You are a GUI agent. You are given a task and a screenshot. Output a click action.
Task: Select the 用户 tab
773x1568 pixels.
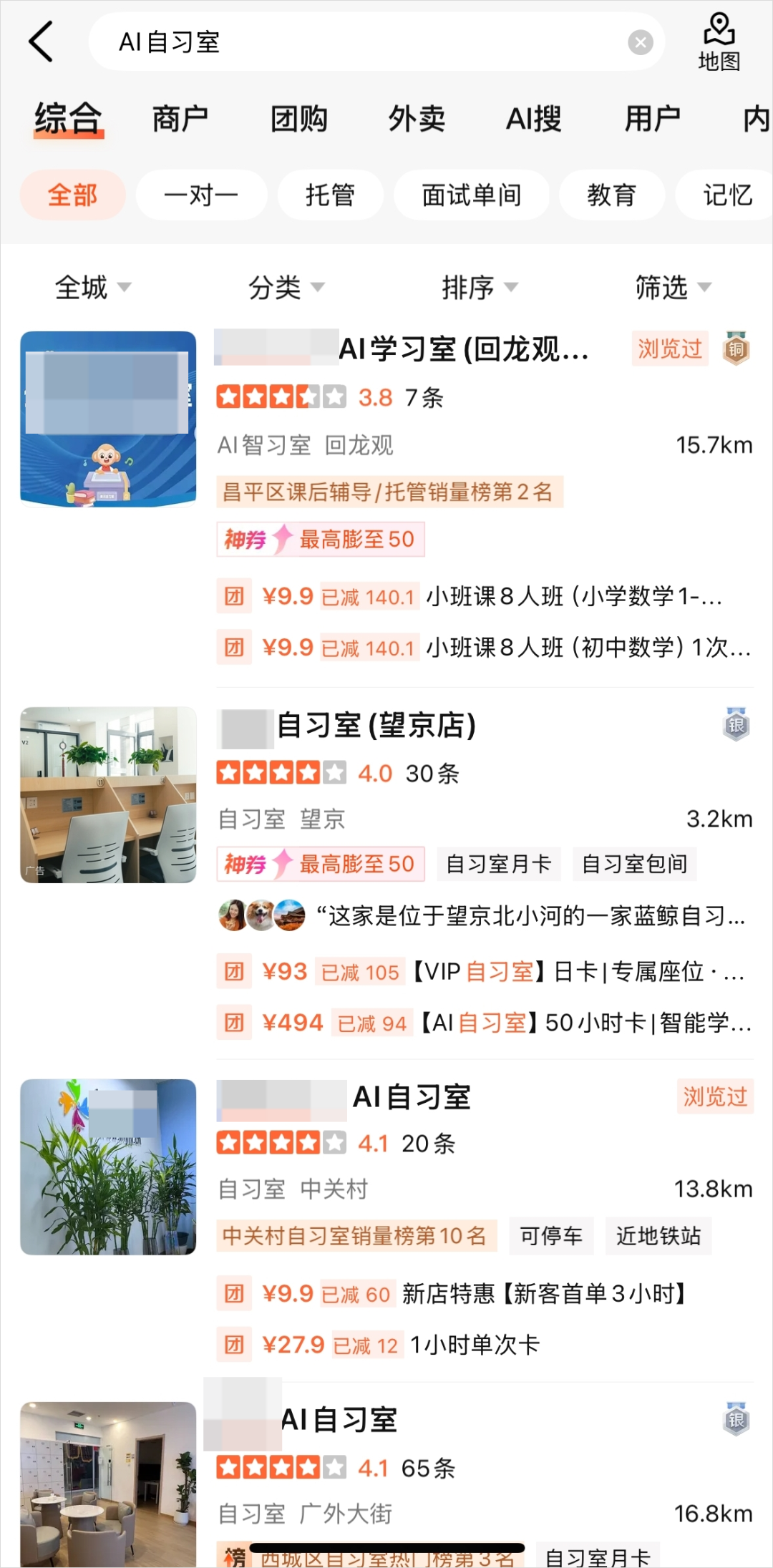coord(652,119)
